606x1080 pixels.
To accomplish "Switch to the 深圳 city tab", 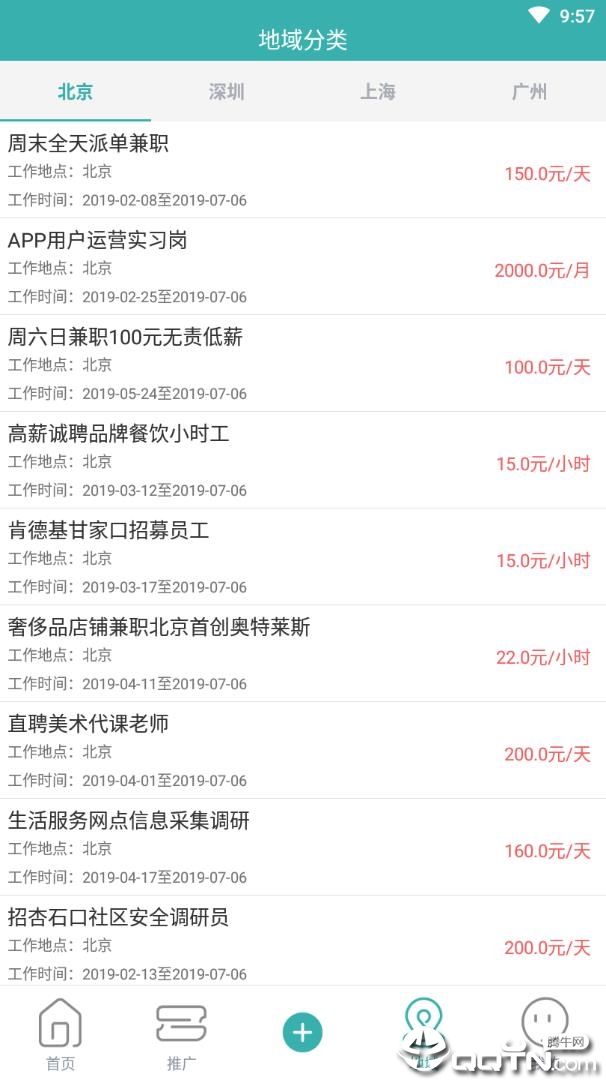I will coord(227,92).
